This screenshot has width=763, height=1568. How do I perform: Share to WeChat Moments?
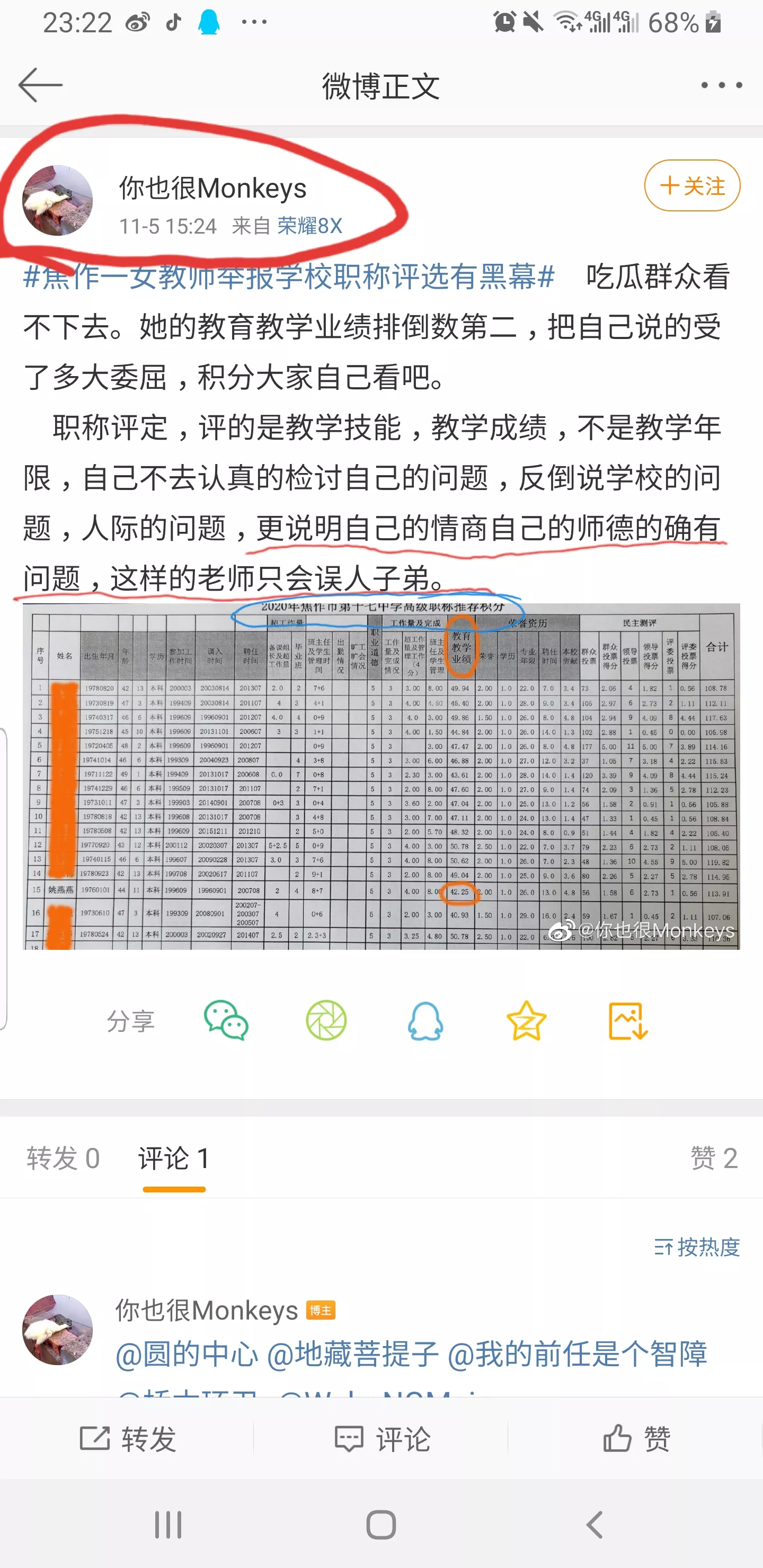(x=326, y=1021)
